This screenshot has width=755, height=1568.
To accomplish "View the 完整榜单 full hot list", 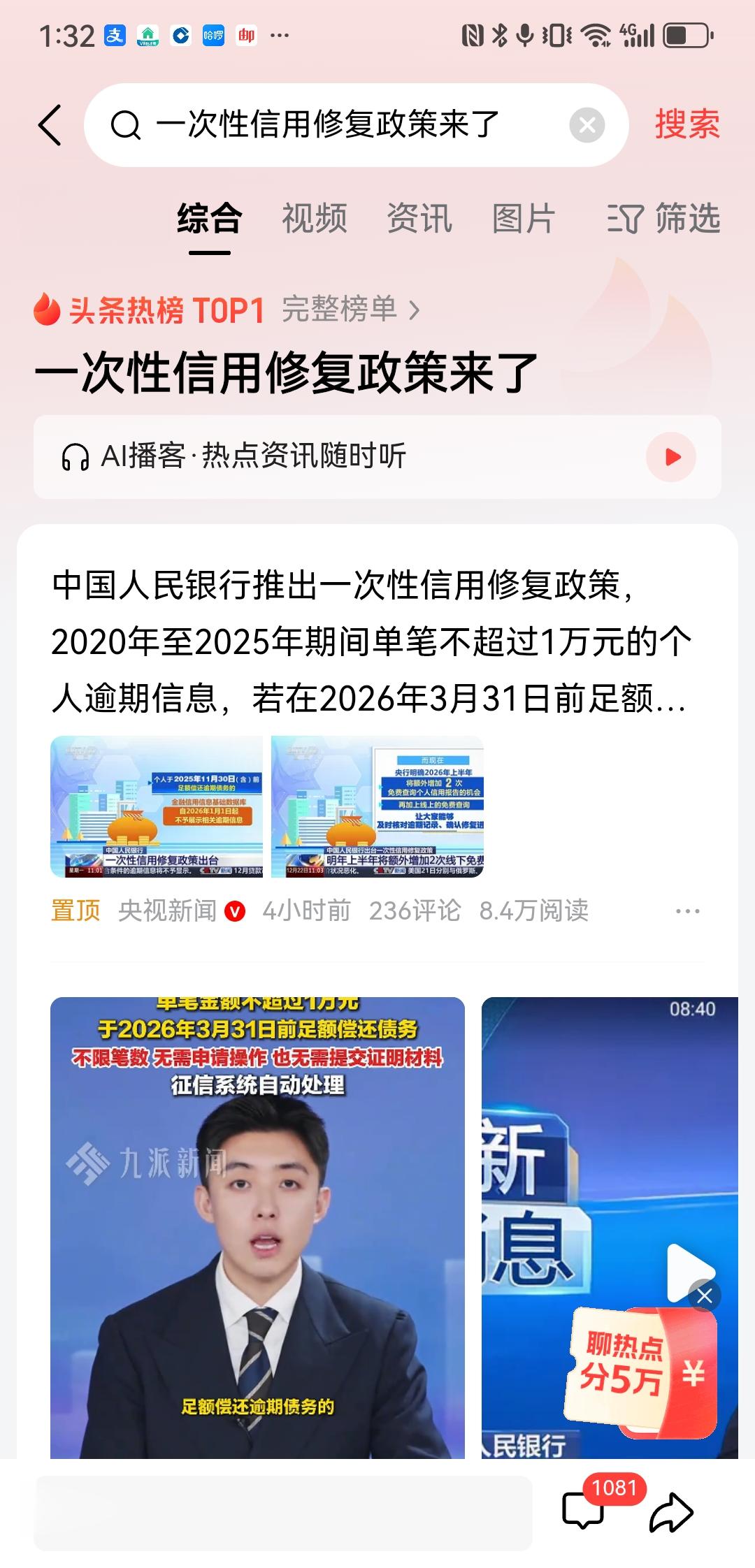I will tap(350, 310).
